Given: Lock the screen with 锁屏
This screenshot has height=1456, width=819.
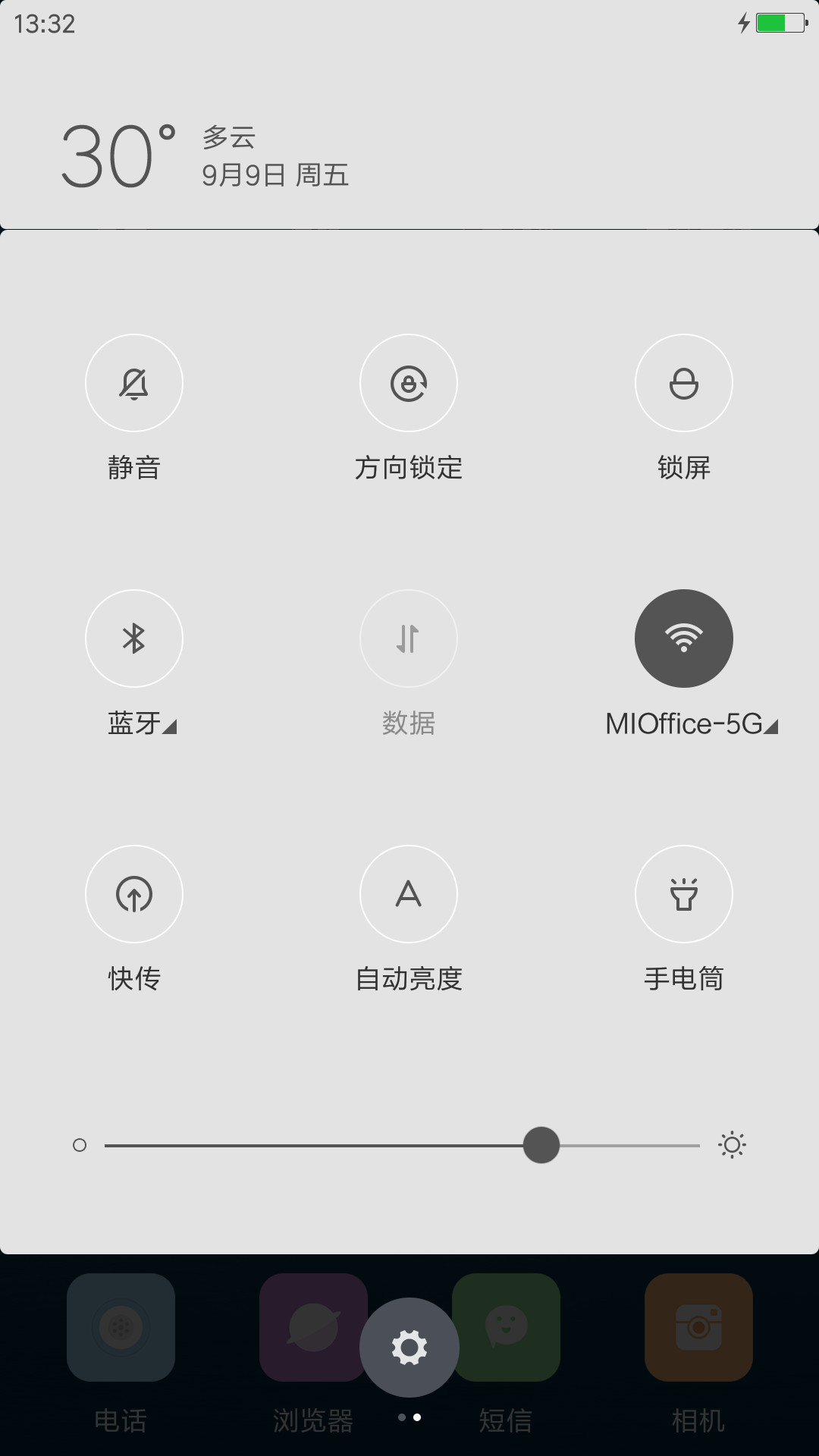Looking at the screenshot, I should (x=684, y=383).
